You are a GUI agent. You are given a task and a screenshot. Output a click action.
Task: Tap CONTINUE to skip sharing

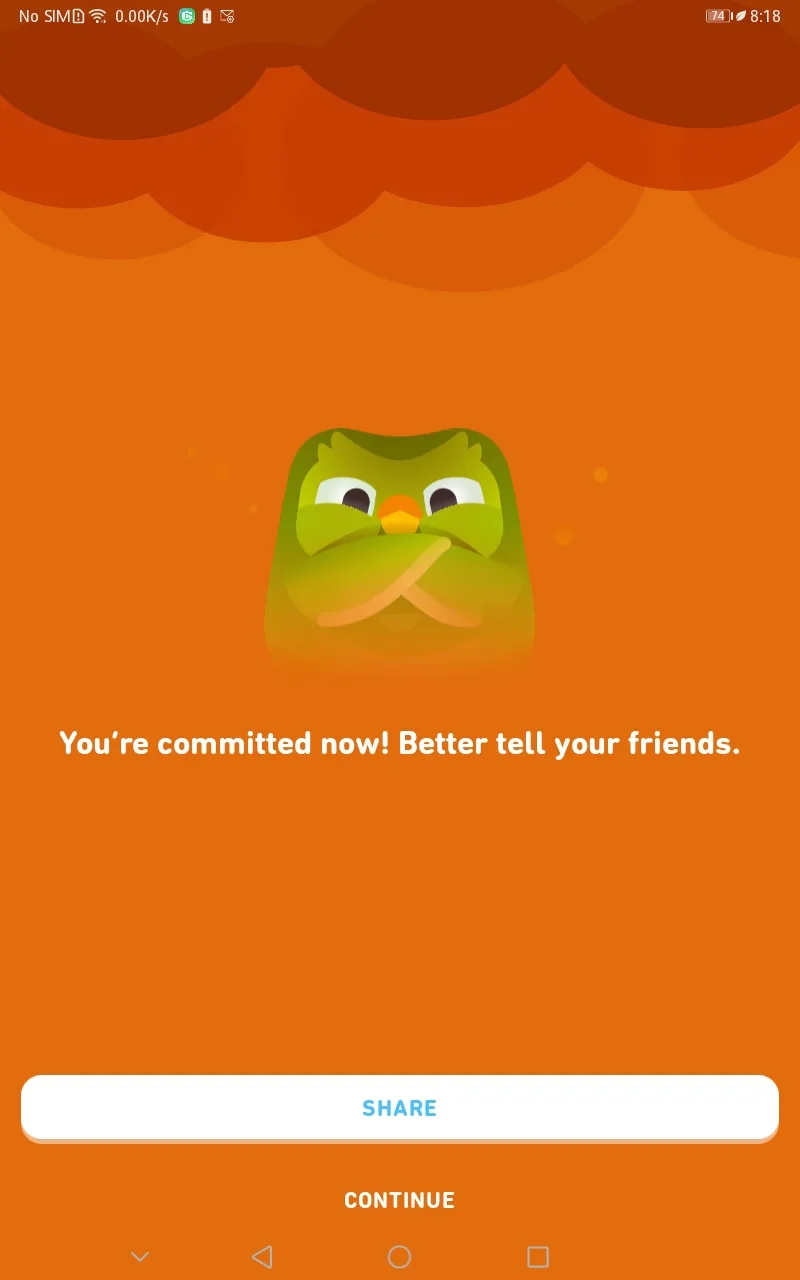399,1200
